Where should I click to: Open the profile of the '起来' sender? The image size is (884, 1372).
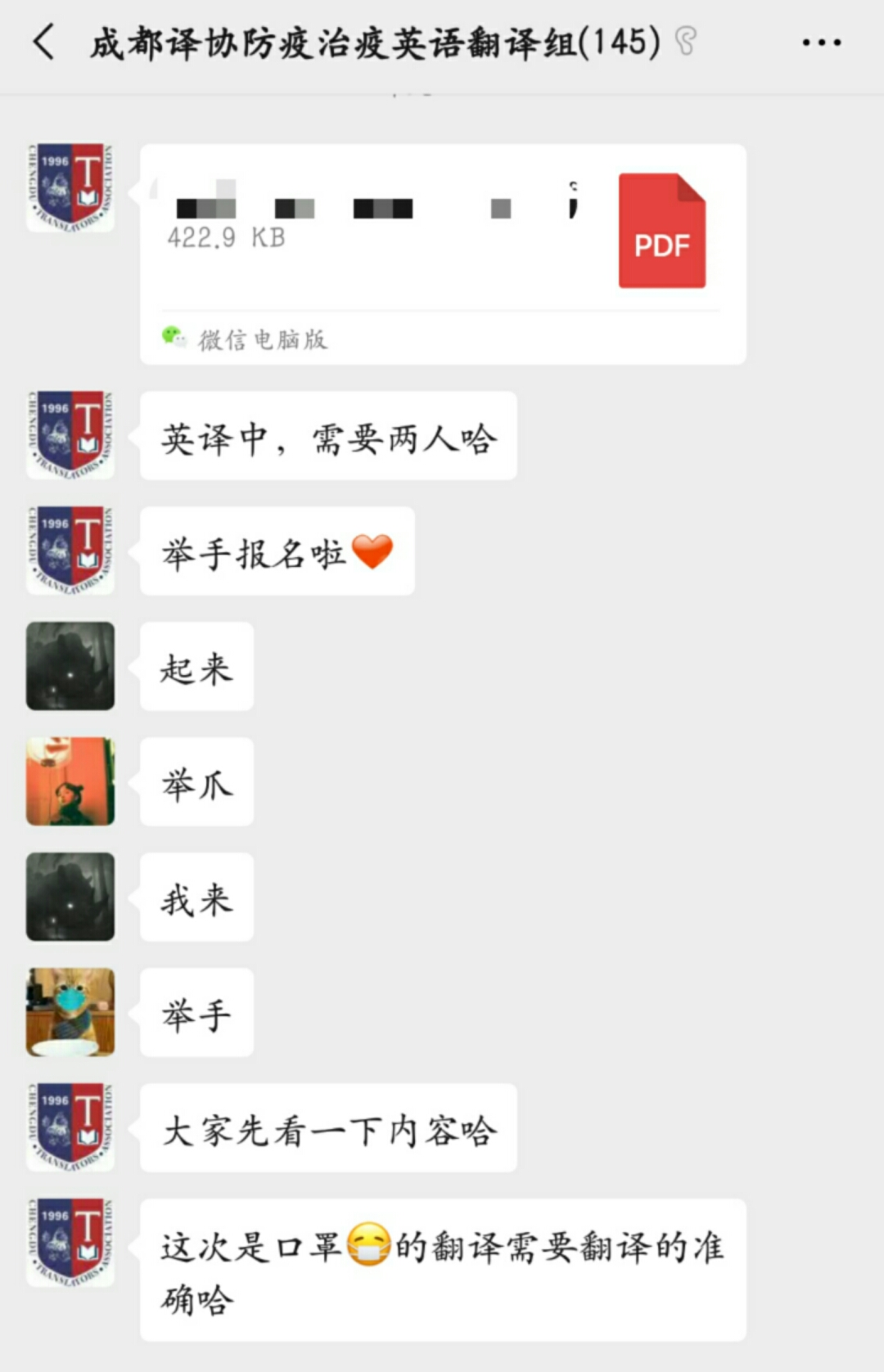[x=70, y=666]
